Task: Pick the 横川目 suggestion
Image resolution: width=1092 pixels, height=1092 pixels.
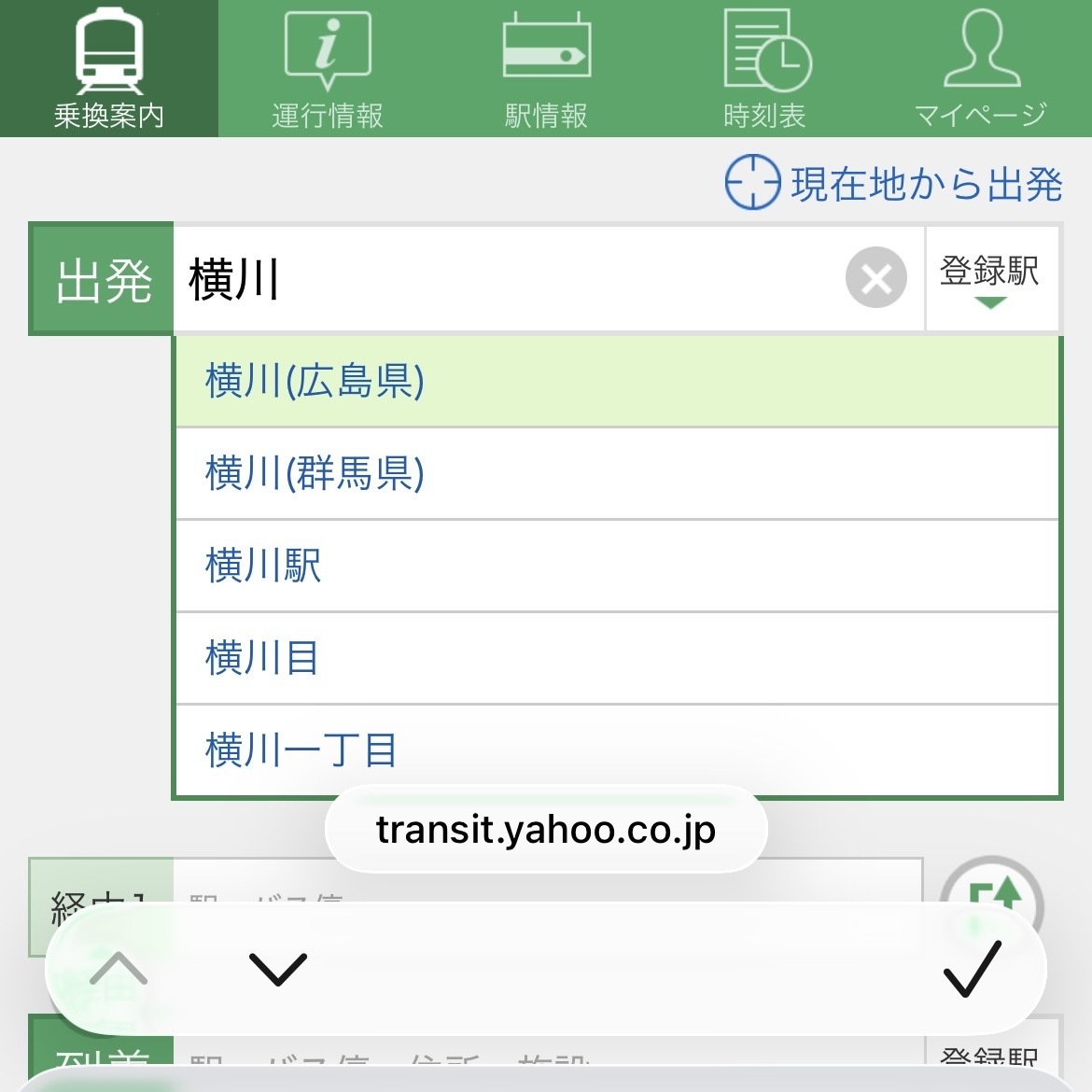Action: point(616,658)
